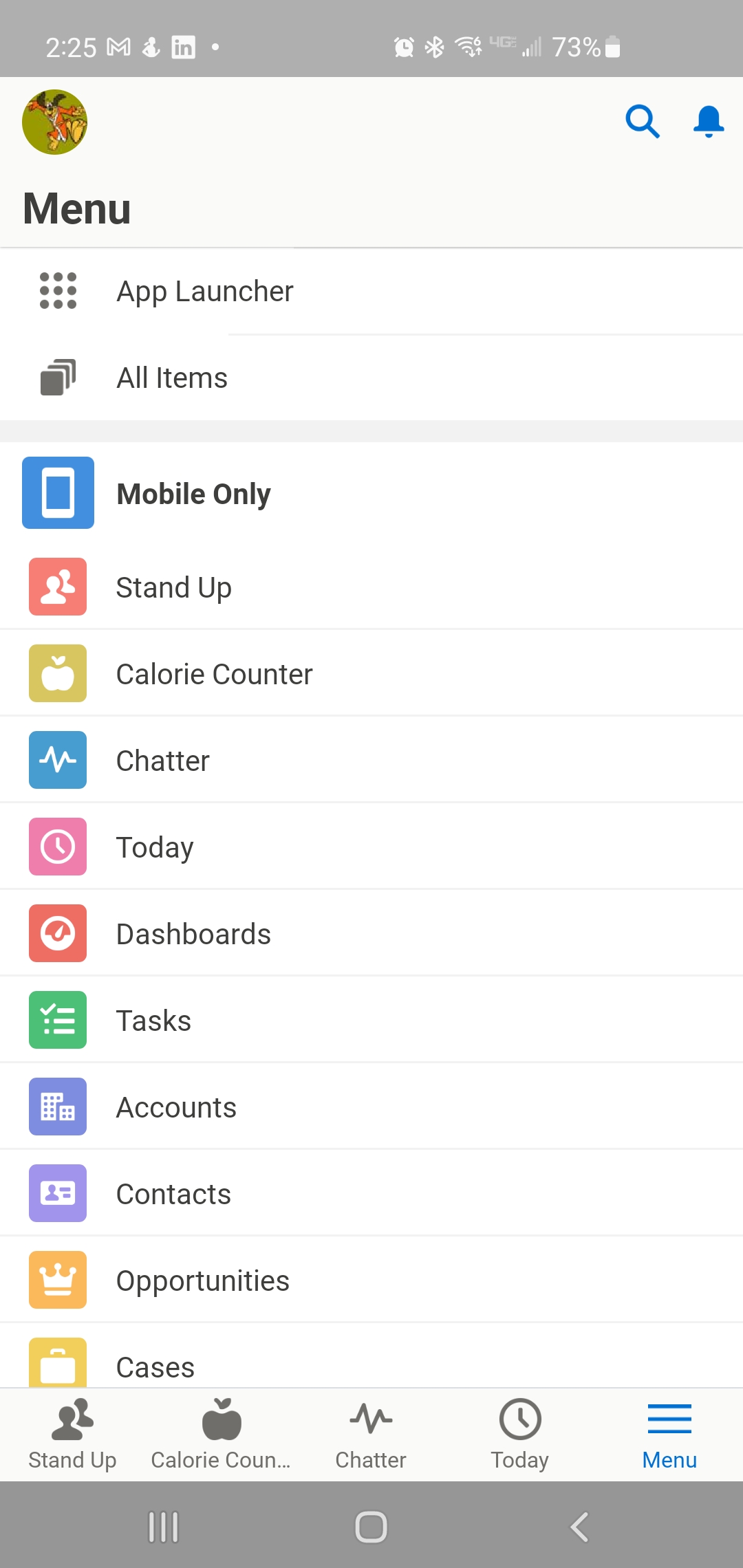
Task: Open the search magnifier icon
Action: click(x=642, y=122)
